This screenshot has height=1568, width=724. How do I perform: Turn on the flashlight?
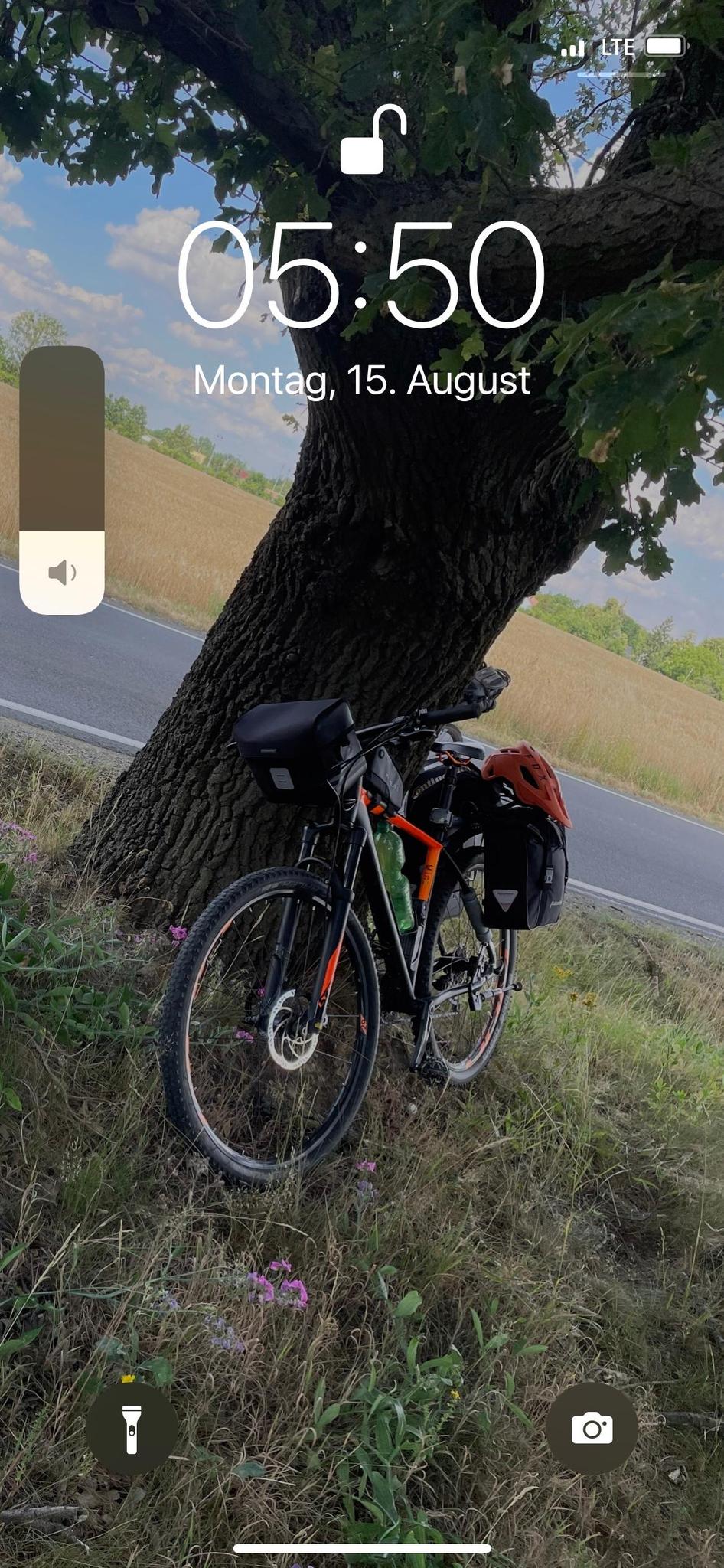click(x=132, y=1428)
